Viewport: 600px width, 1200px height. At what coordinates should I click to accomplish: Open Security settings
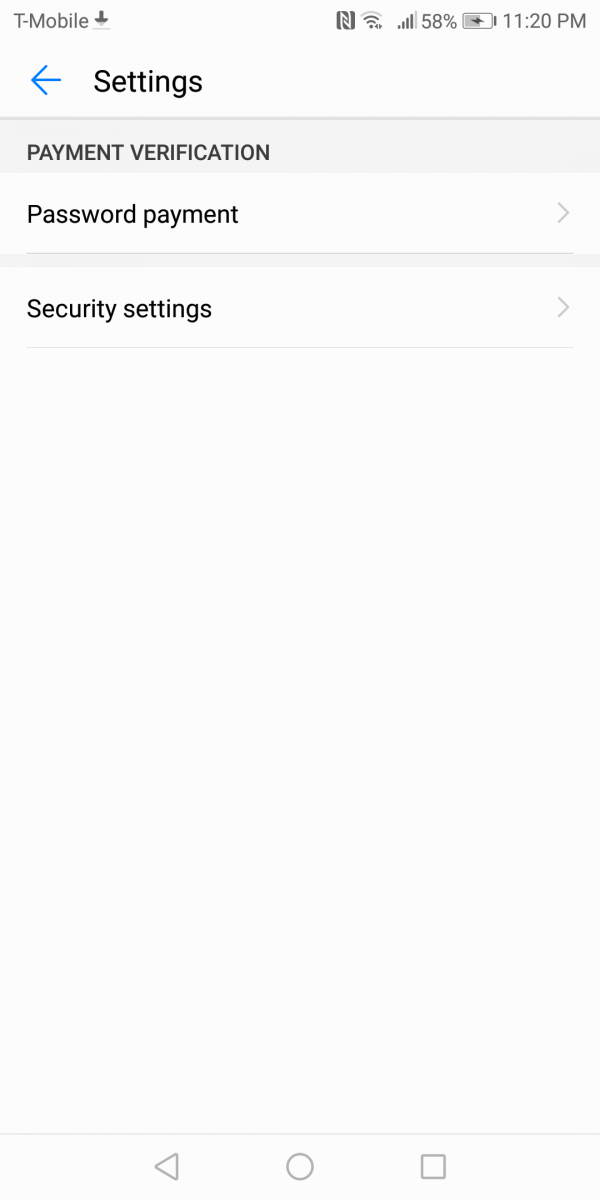click(300, 308)
